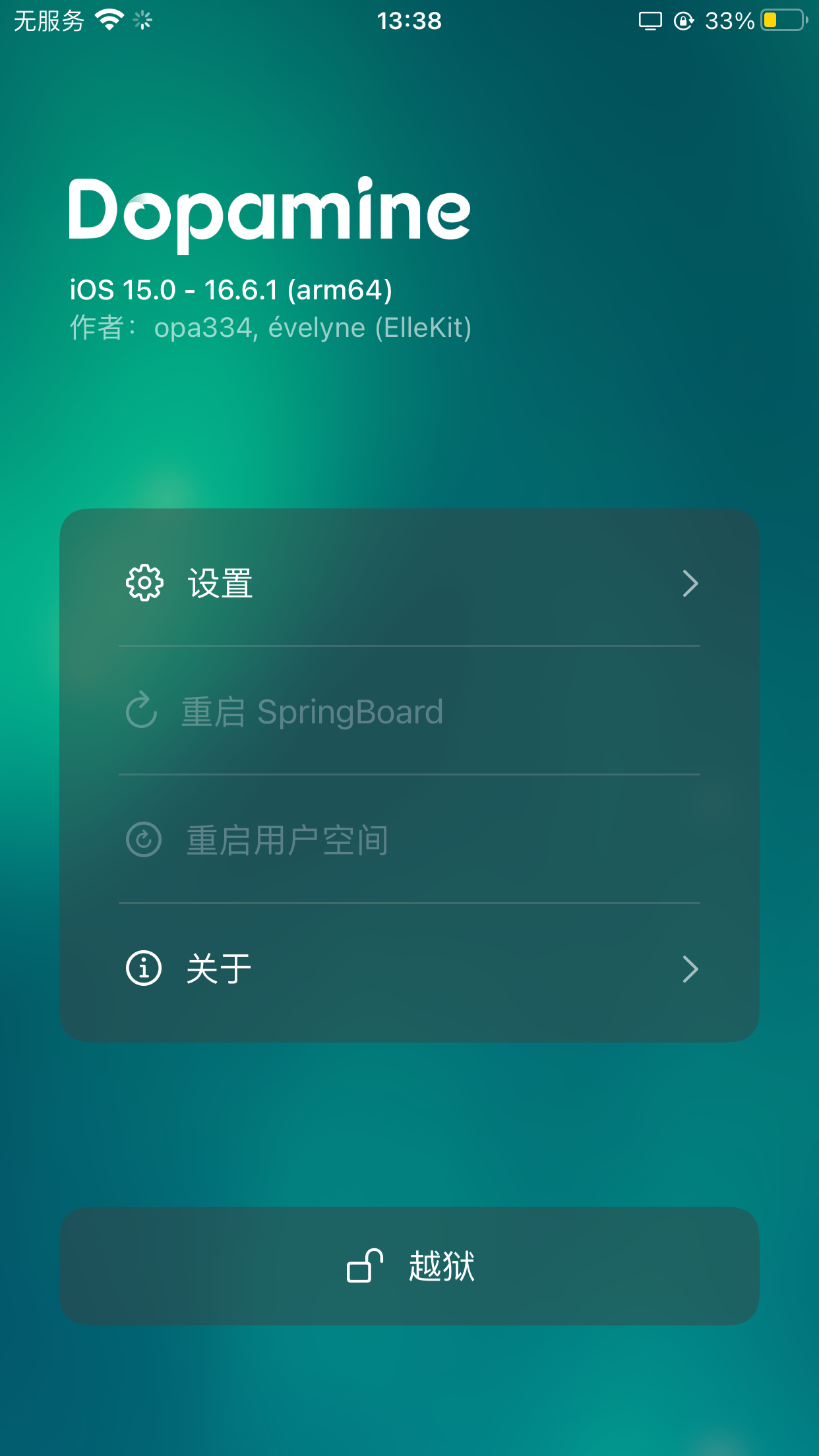Select the disabled 重启 SpringBoard row
Screen dimensions: 819x1456
[x=312, y=711]
